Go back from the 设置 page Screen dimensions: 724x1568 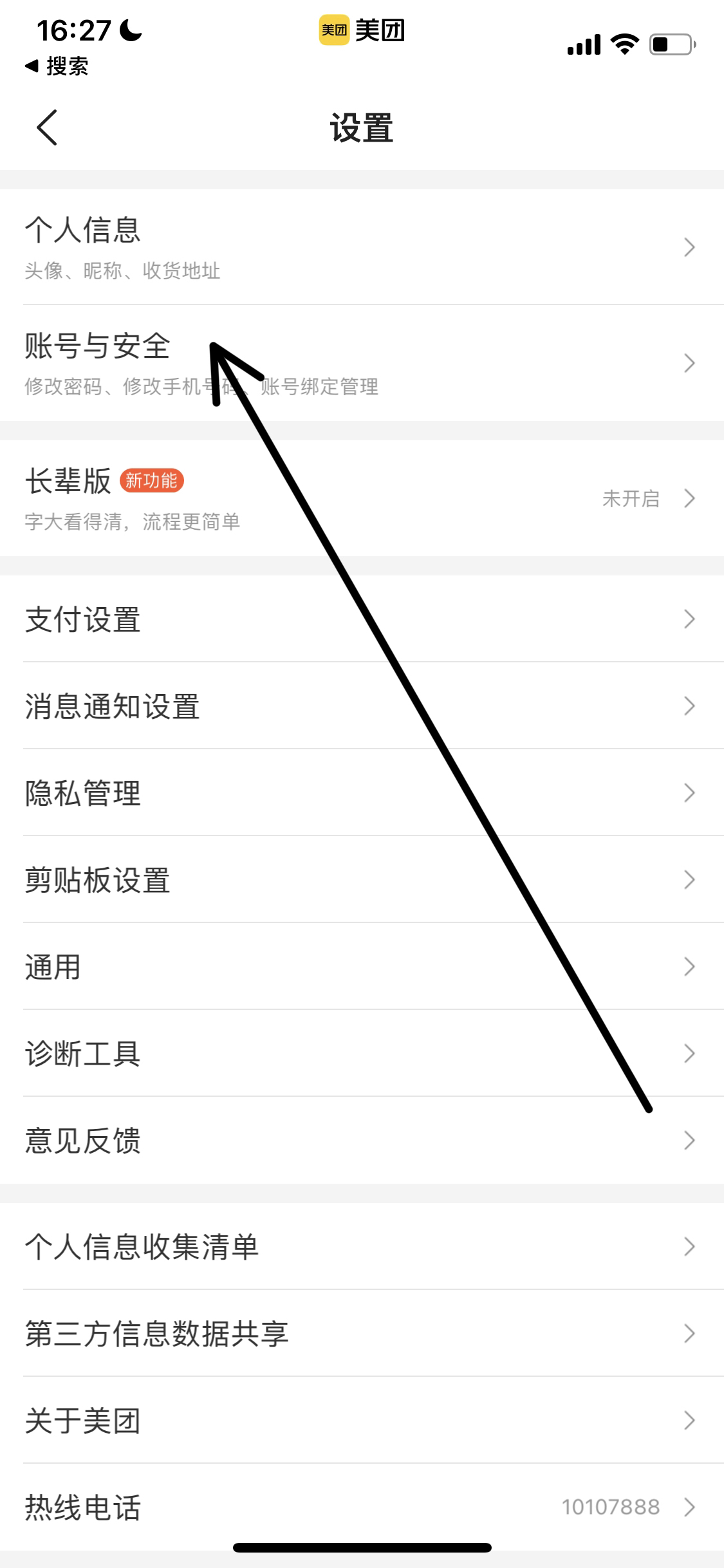[47, 127]
